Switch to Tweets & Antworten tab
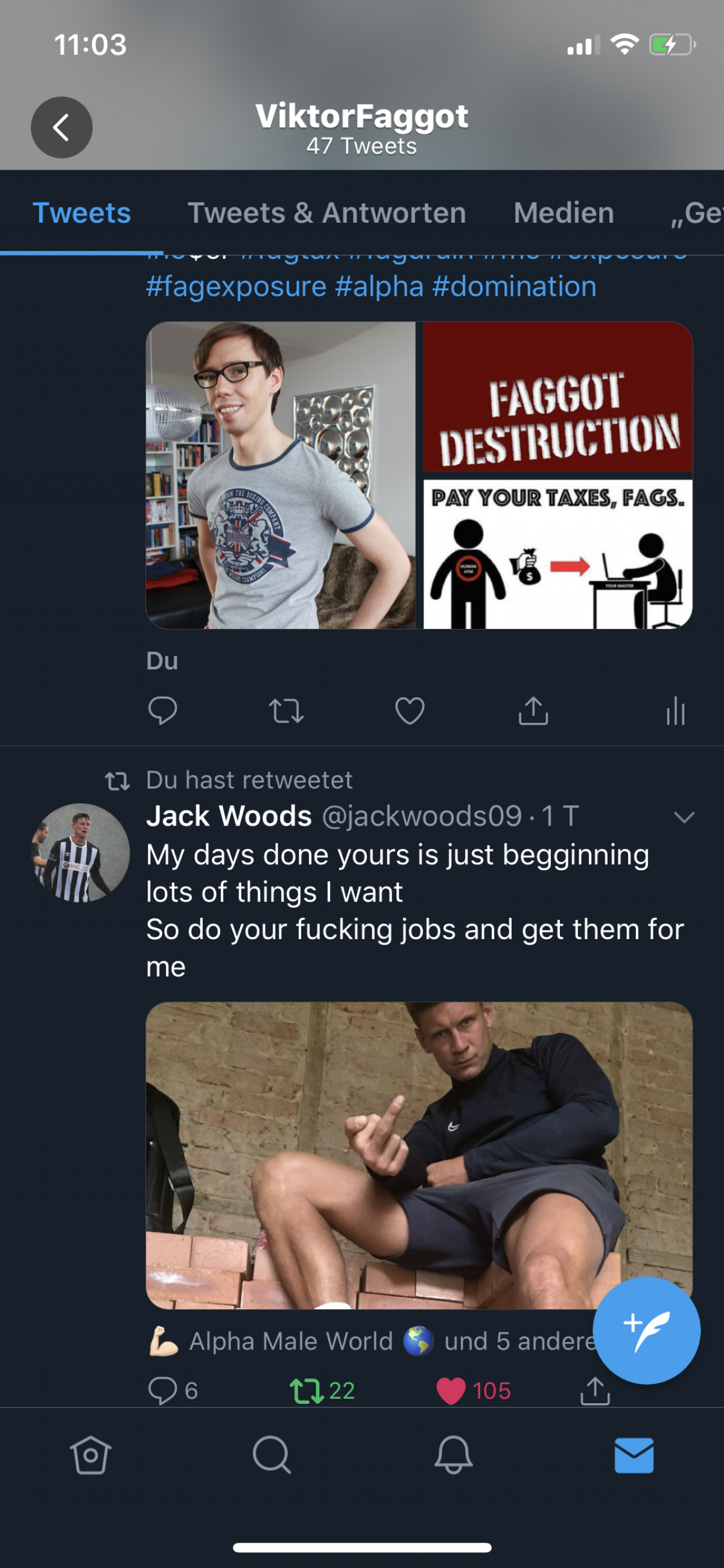The height and width of the screenshot is (1568, 724). [327, 213]
